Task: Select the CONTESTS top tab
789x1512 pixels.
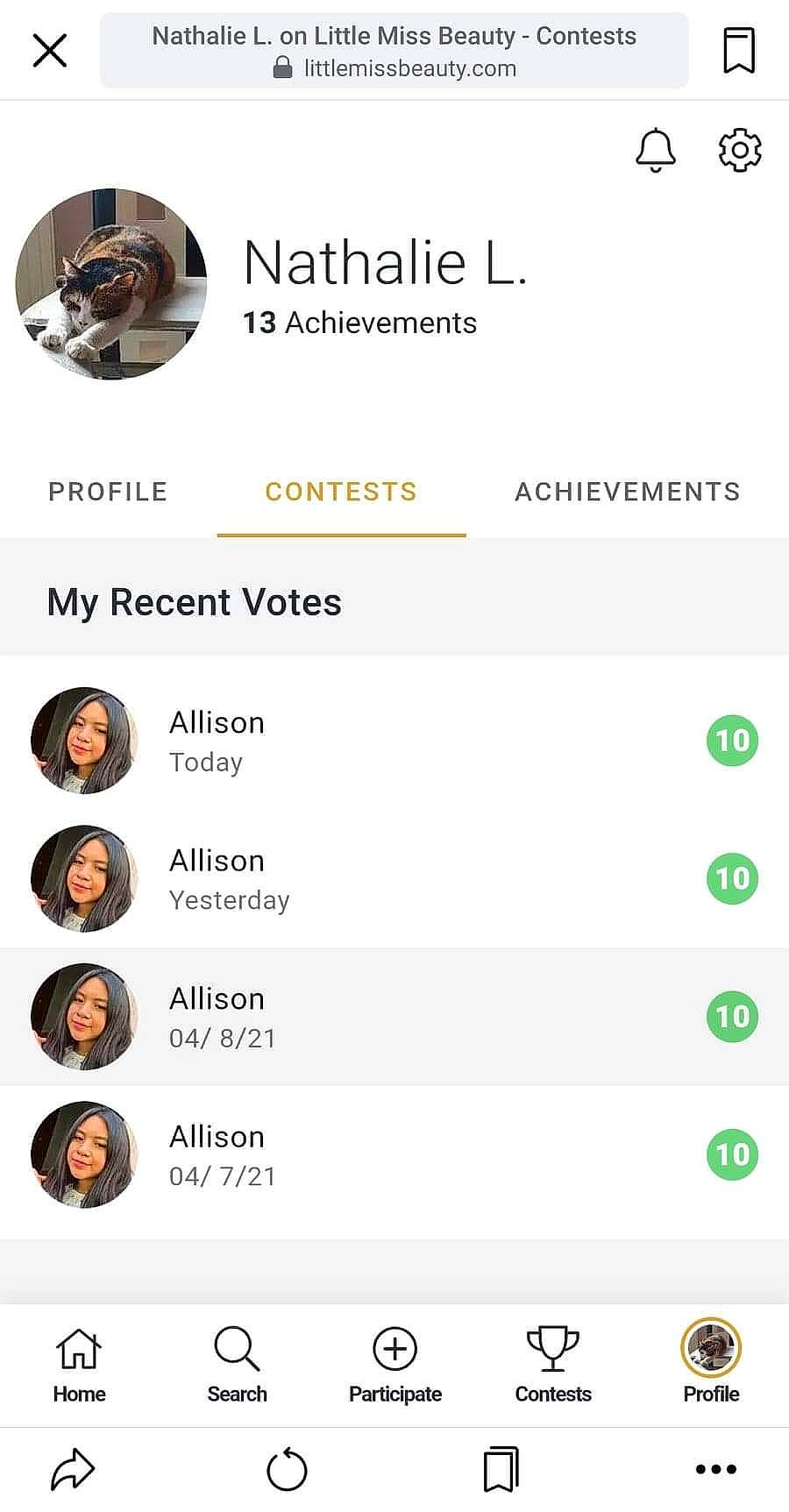Action: 341,492
